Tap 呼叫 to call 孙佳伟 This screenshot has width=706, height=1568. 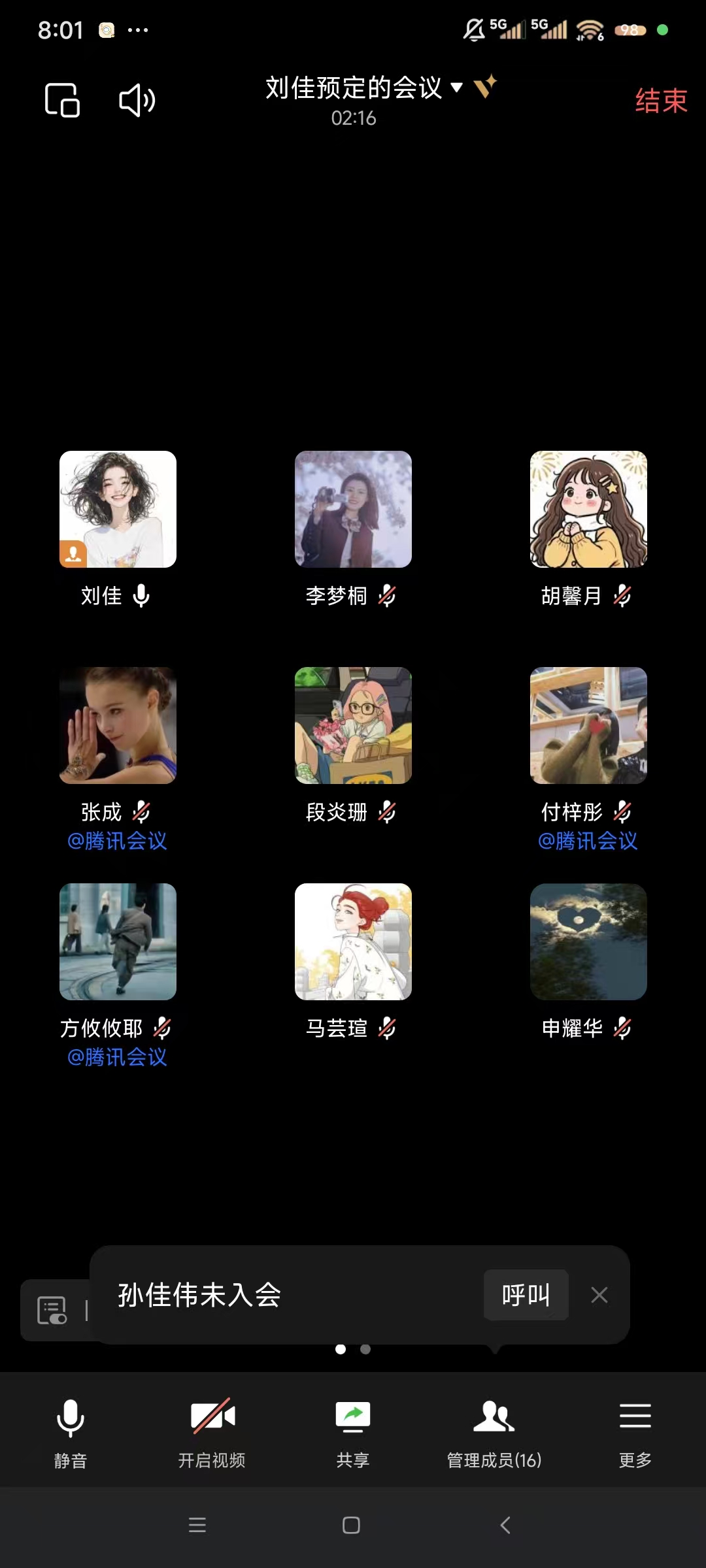pos(526,1294)
